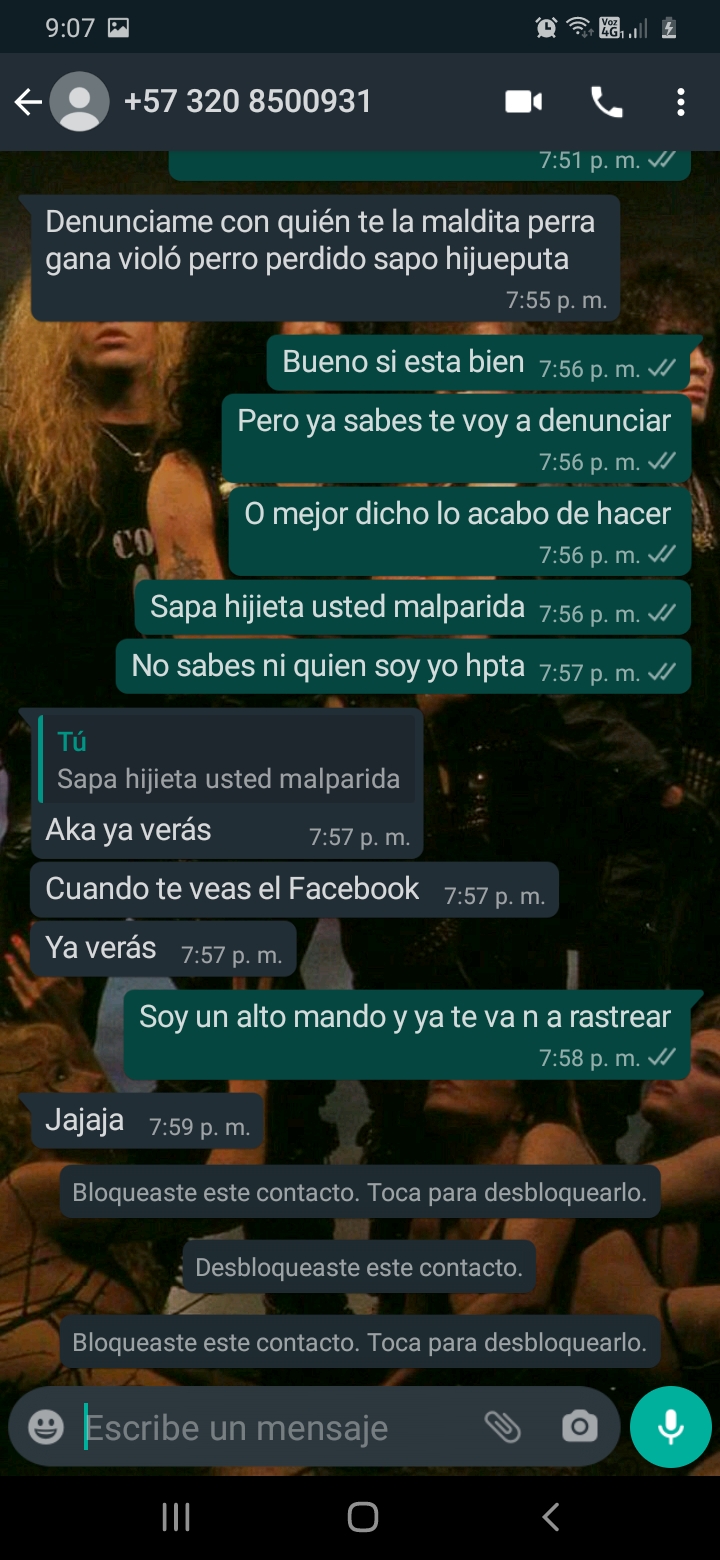The width and height of the screenshot is (720, 1560).
Task: Unblock contact via the last blocked notice
Action: (359, 1342)
